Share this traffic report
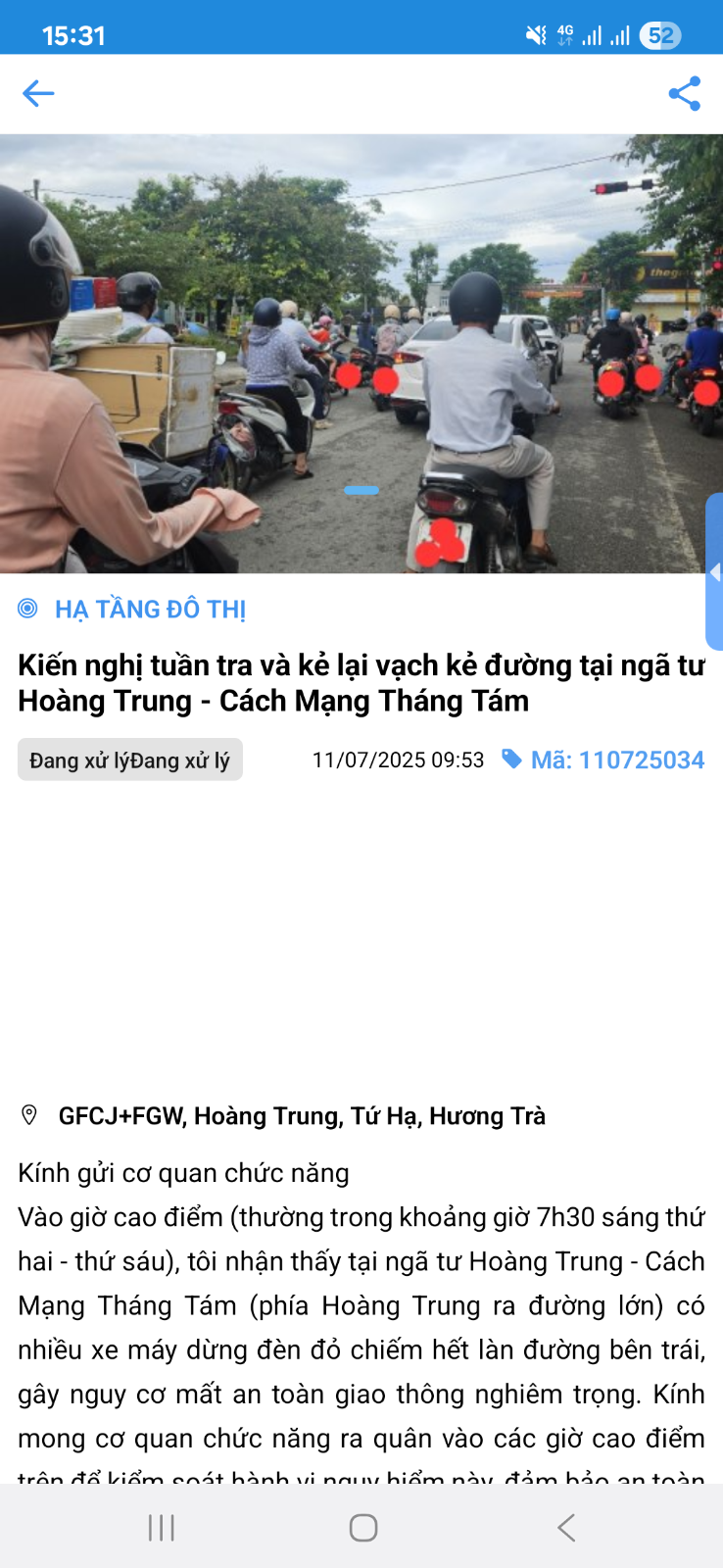Viewport: 723px width, 1568px height. pos(684,94)
